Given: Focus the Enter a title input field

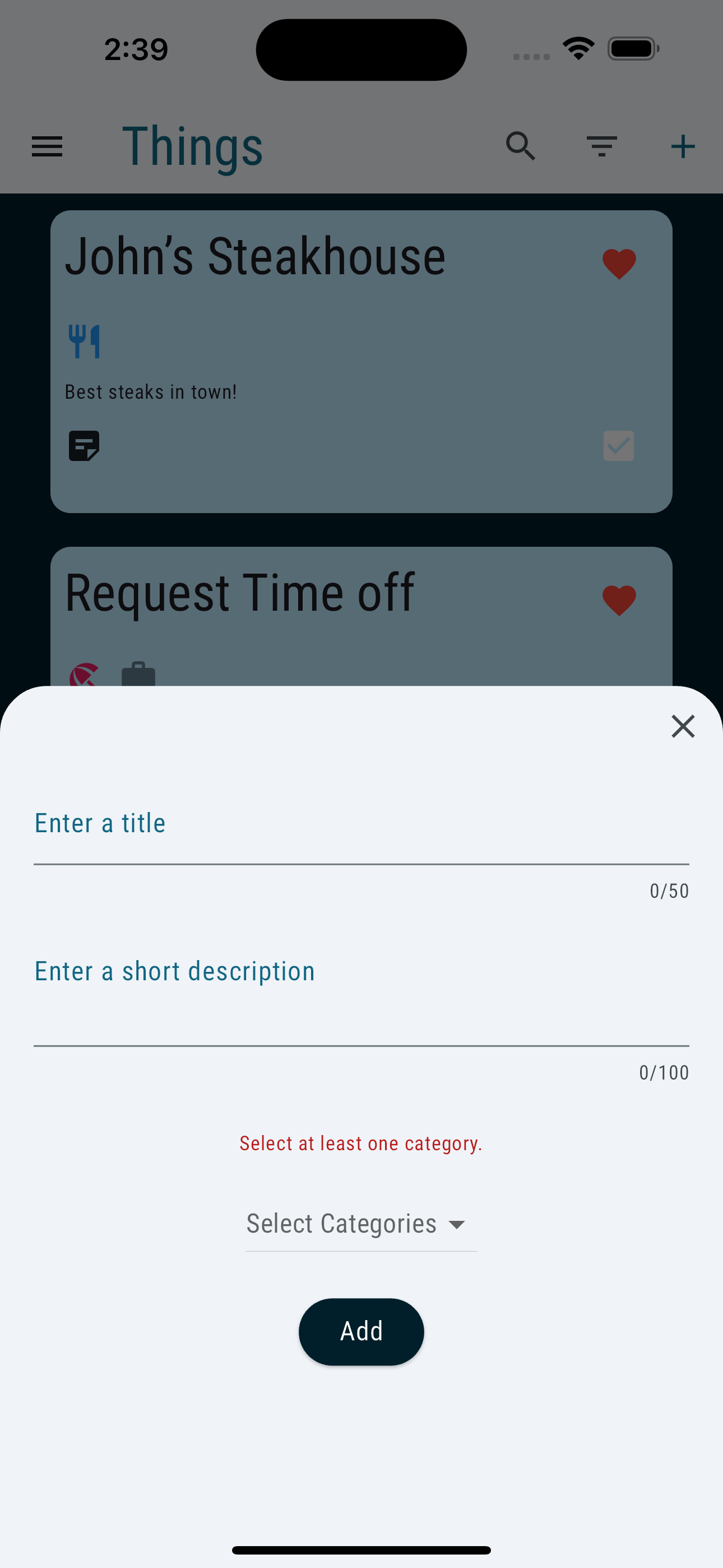Looking at the screenshot, I should (x=361, y=837).
